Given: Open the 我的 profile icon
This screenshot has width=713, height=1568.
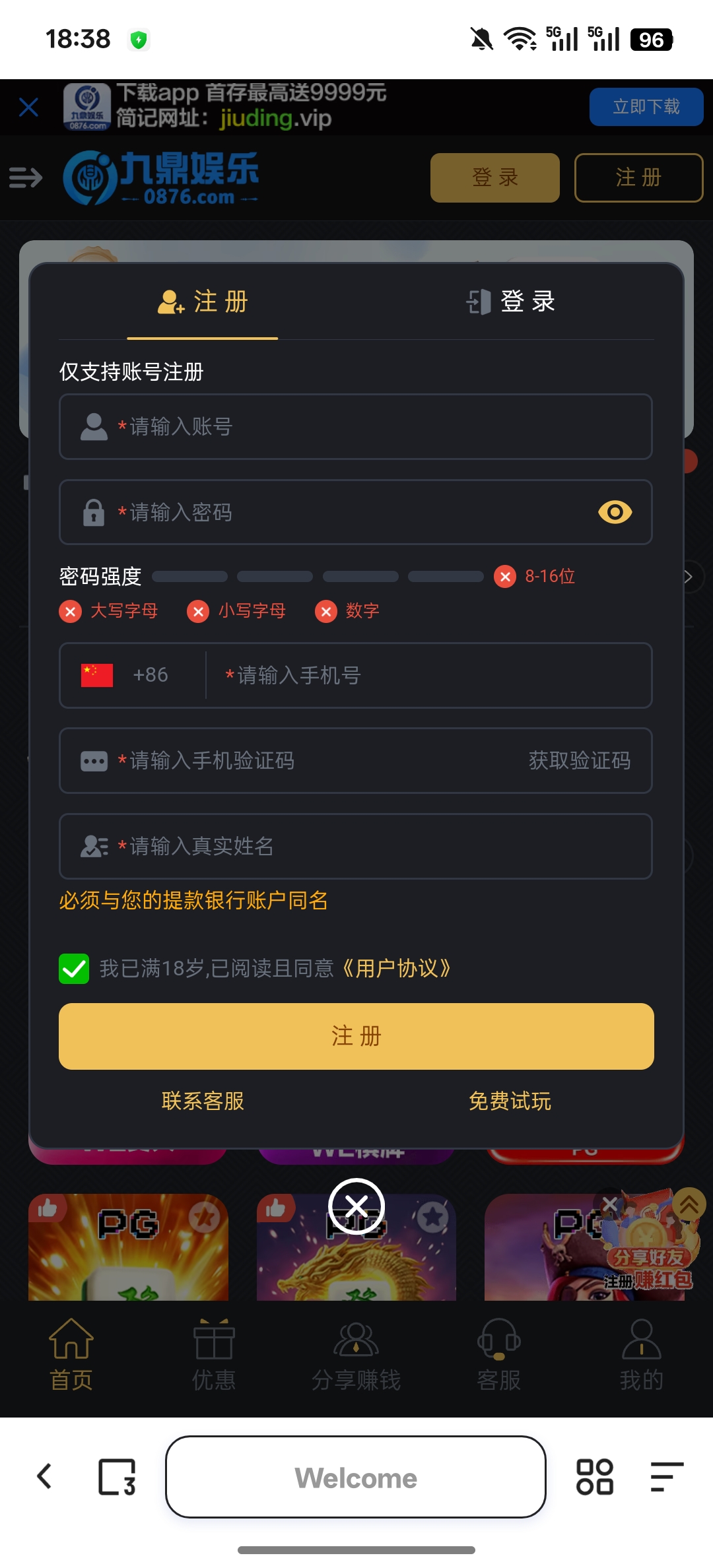Looking at the screenshot, I should [x=641, y=1348].
